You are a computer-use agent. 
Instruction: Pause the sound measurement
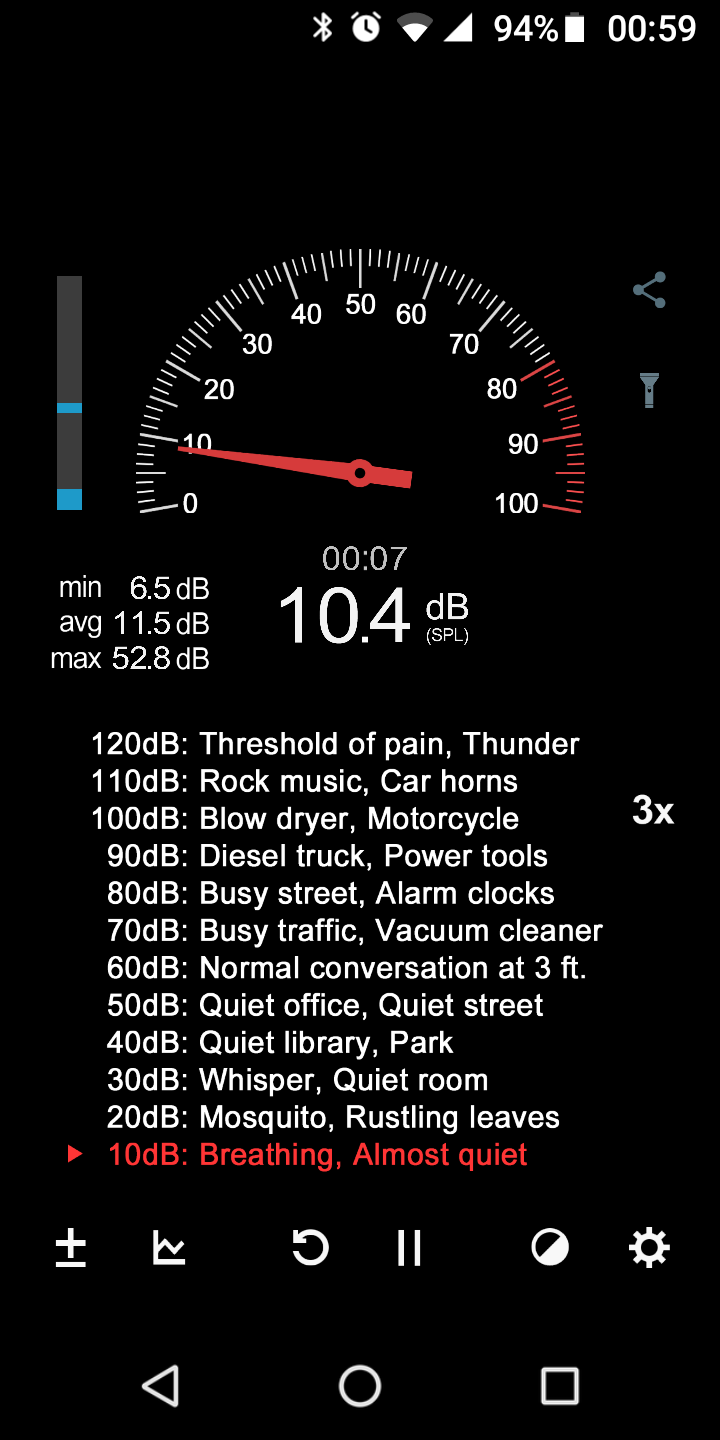click(x=409, y=1248)
